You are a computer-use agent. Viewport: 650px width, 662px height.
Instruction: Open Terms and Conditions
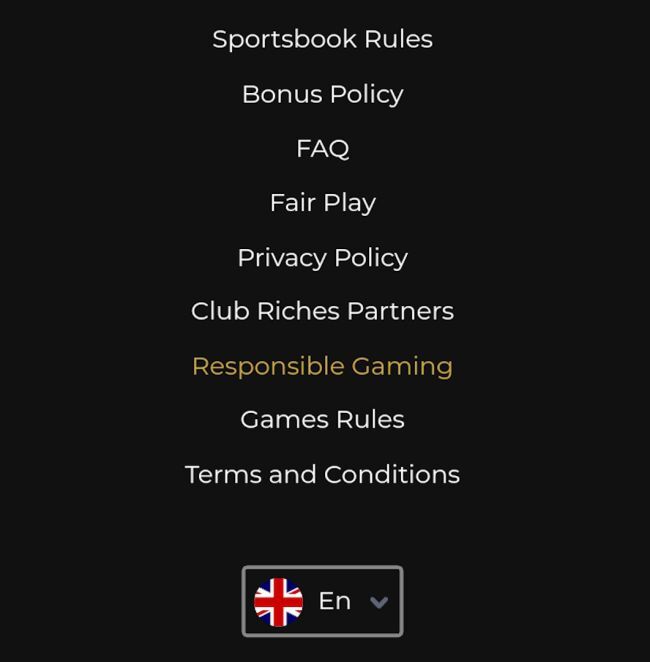pos(322,474)
